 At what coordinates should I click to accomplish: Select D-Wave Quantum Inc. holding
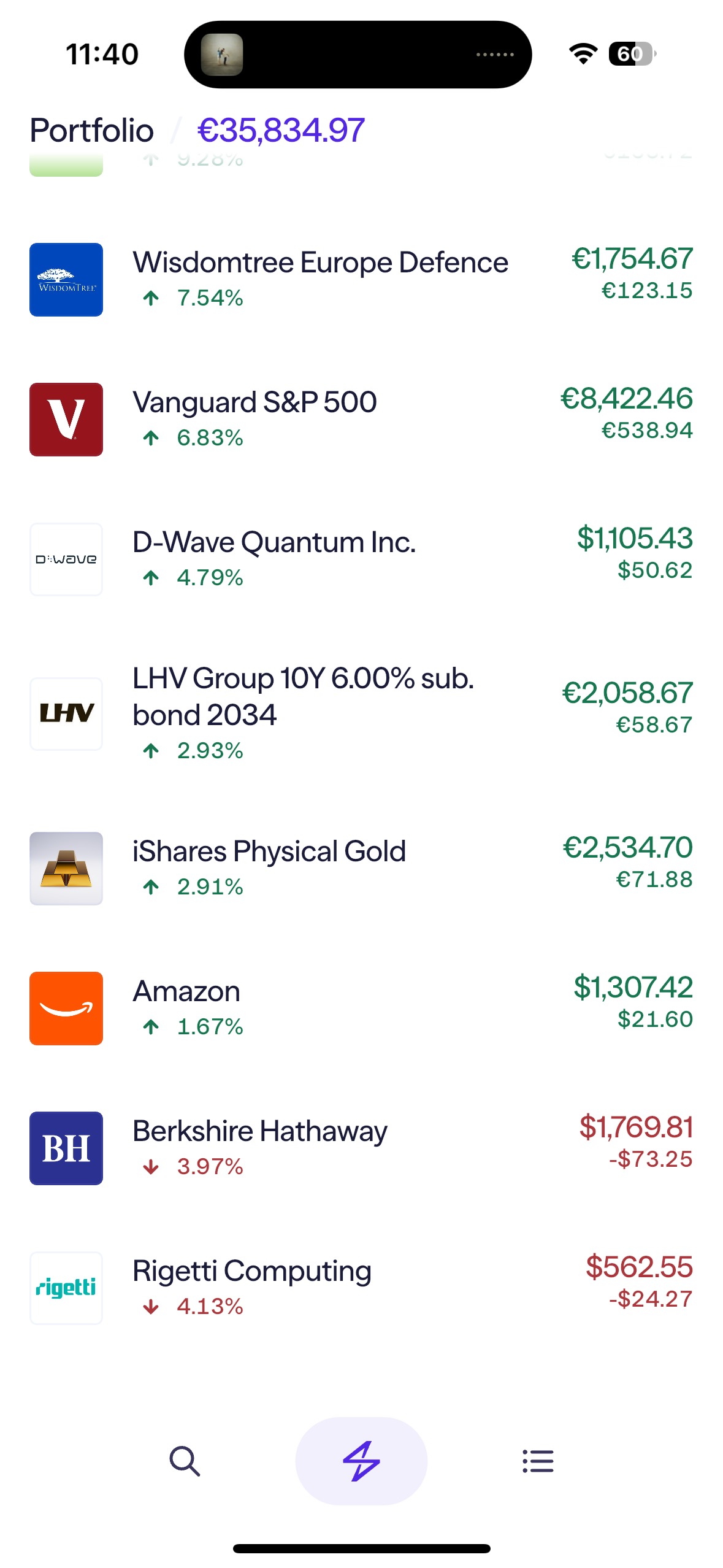tap(361, 559)
